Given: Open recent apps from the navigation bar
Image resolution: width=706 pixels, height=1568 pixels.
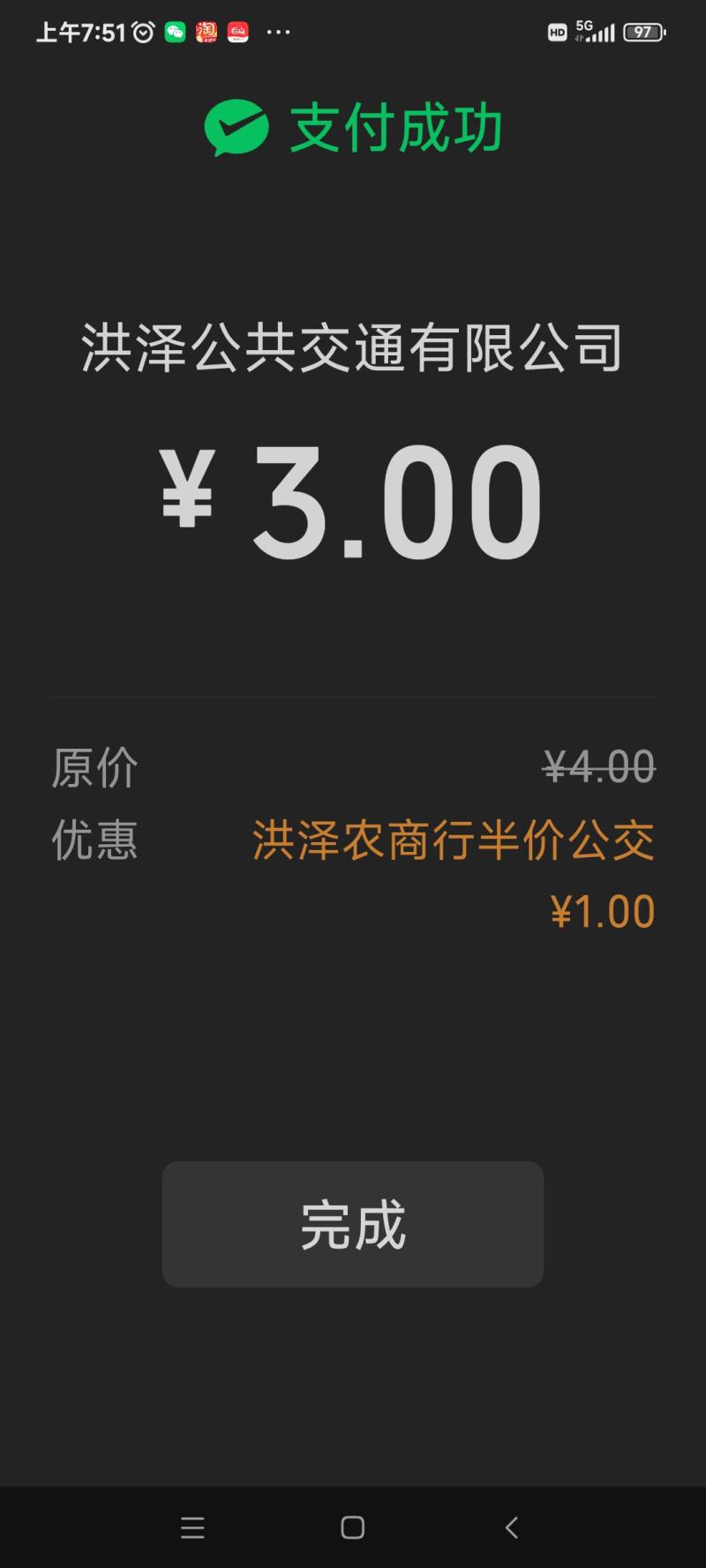Looking at the screenshot, I should coord(192,1527).
